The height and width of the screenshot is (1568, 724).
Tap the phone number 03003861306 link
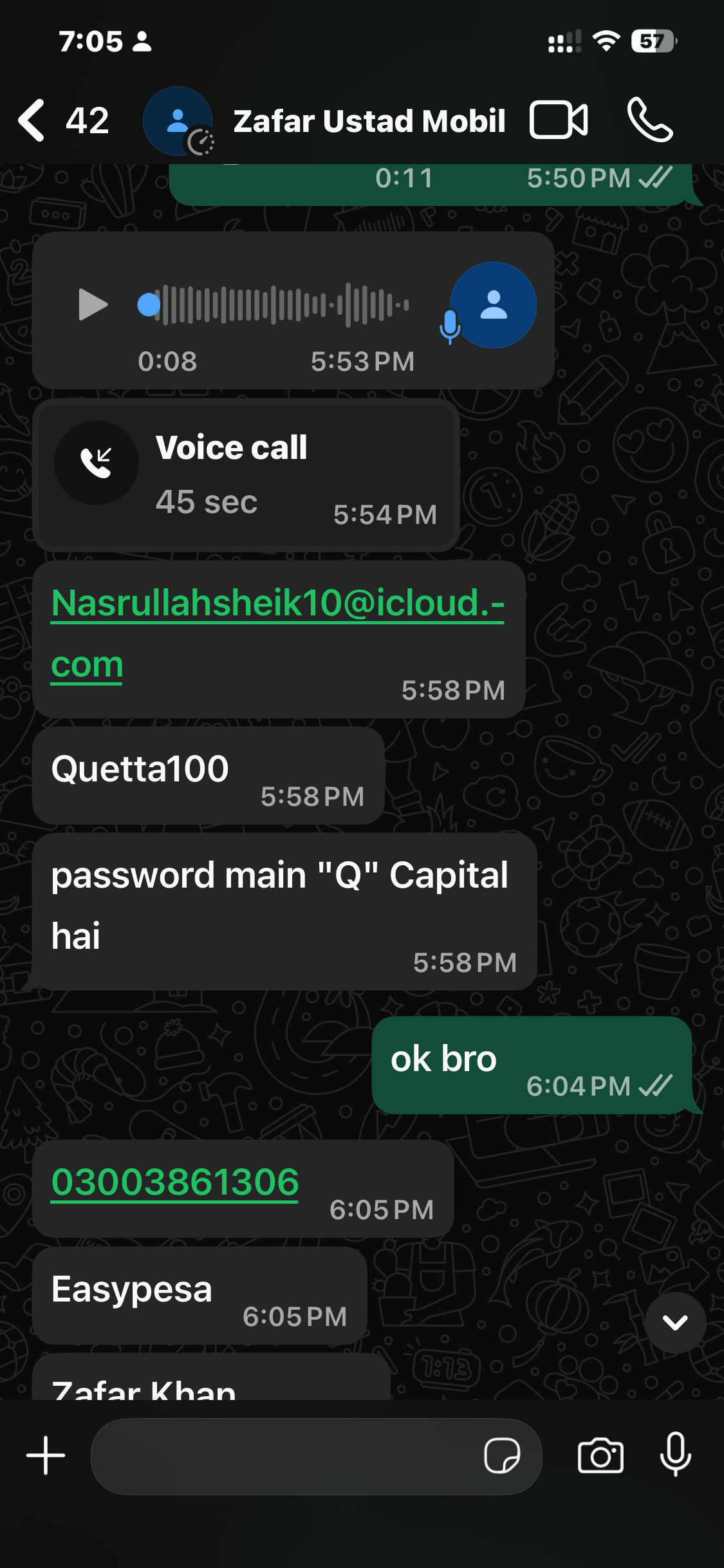(x=175, y=1183)
